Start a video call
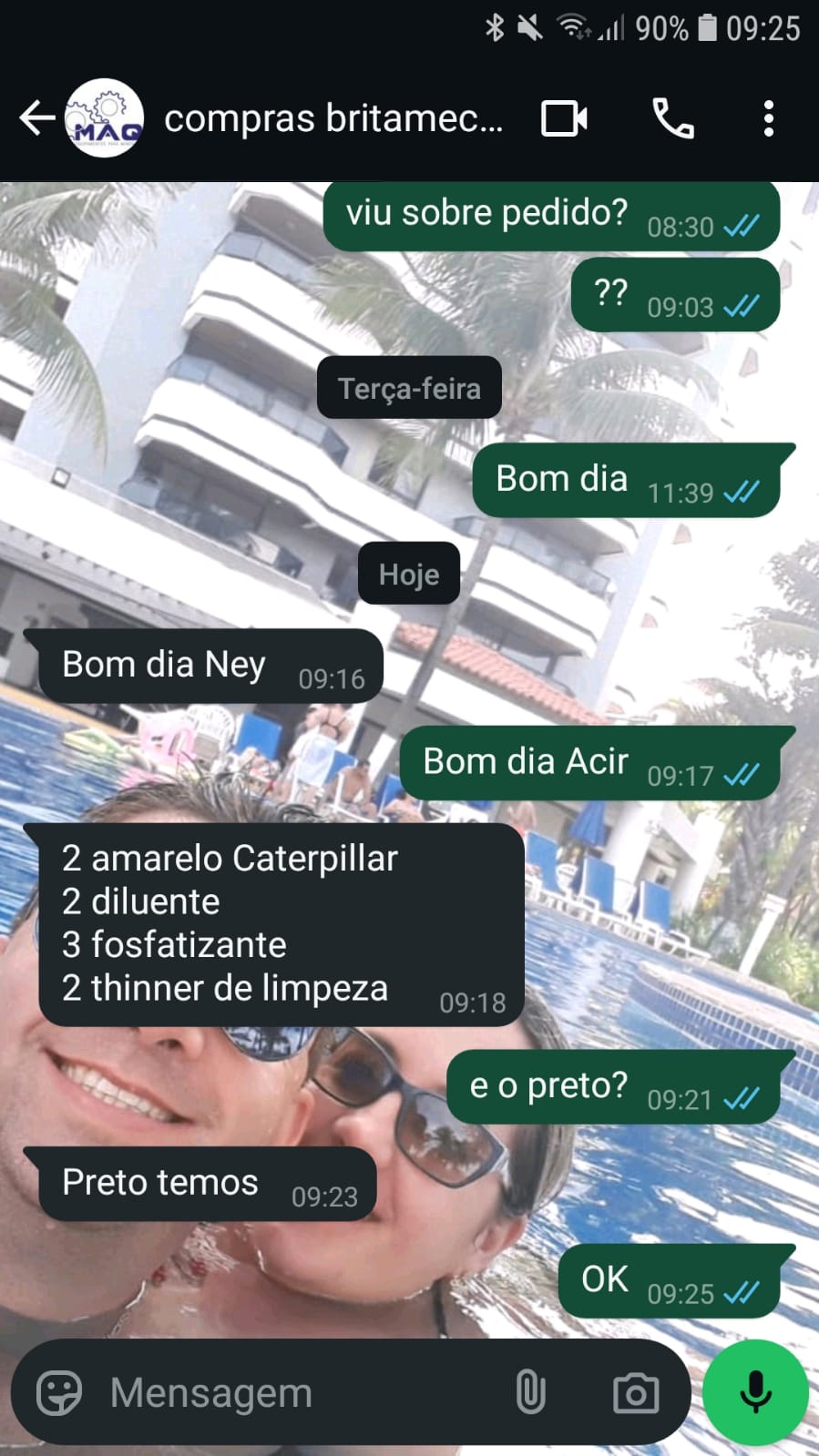This screenshot has height=1456, width=819. click(564, 118)
